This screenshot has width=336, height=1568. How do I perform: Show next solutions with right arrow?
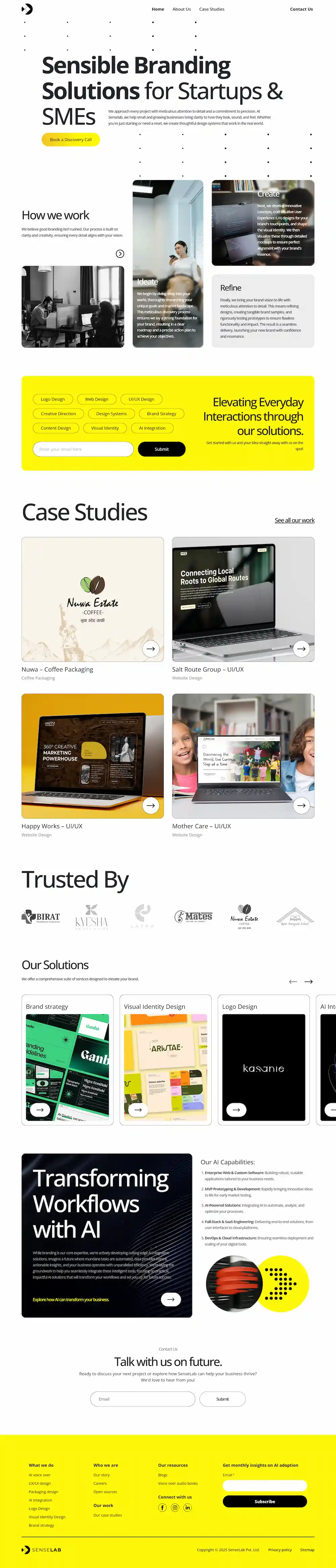[308, 982]
